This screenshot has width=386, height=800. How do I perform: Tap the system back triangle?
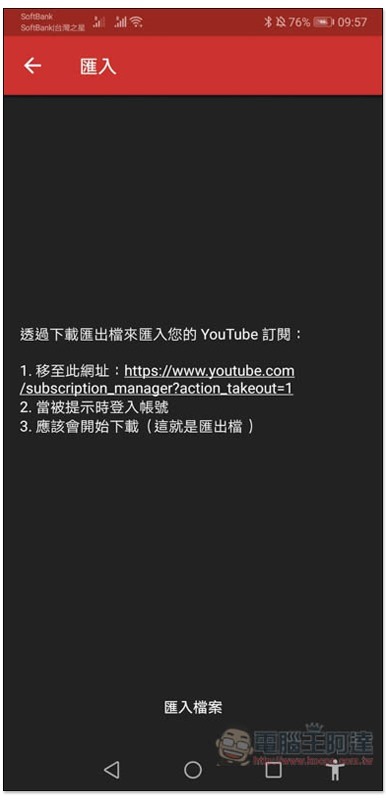pos(111,770)
